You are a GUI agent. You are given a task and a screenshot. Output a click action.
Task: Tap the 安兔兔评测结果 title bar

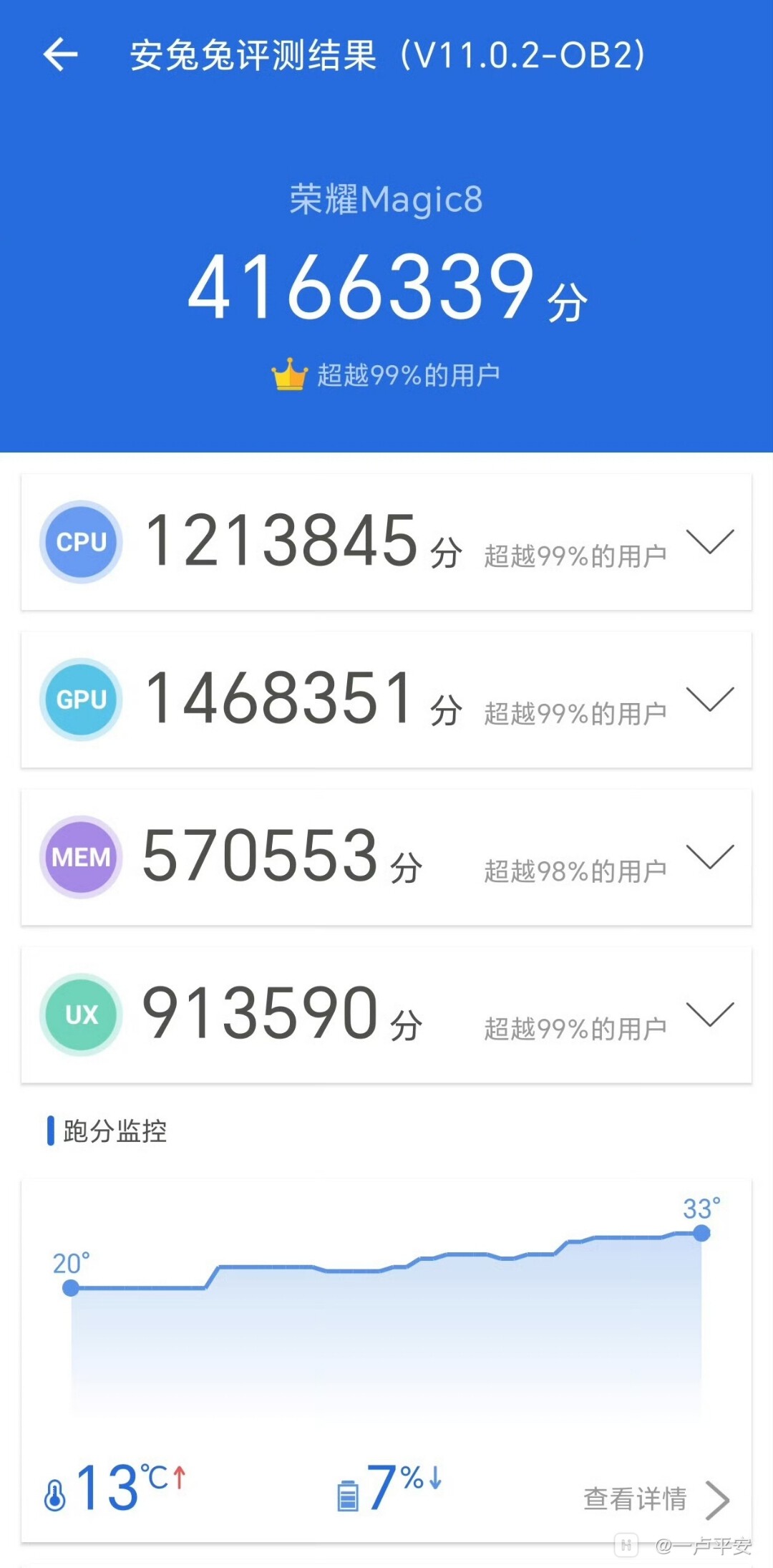point(386,57)
